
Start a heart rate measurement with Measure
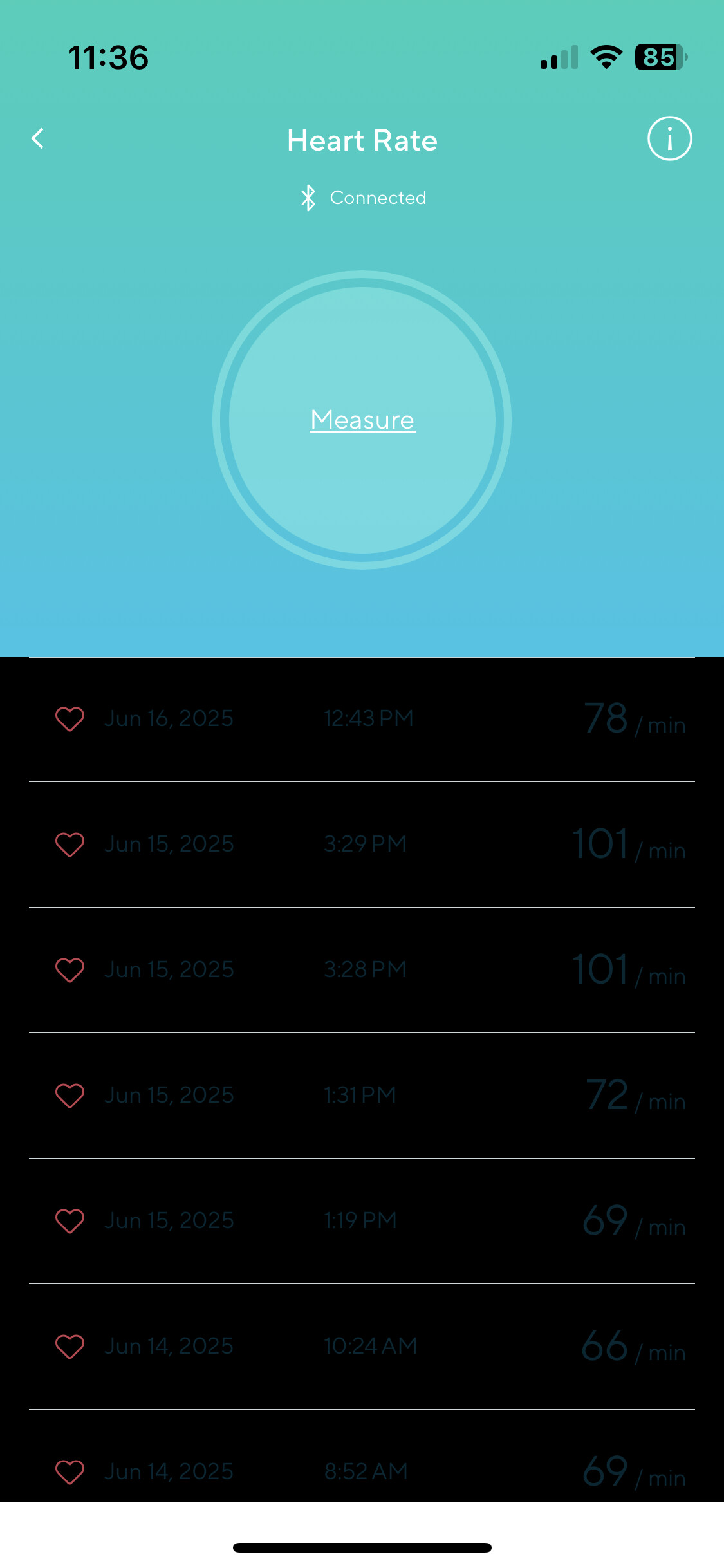tap(362, 420)
